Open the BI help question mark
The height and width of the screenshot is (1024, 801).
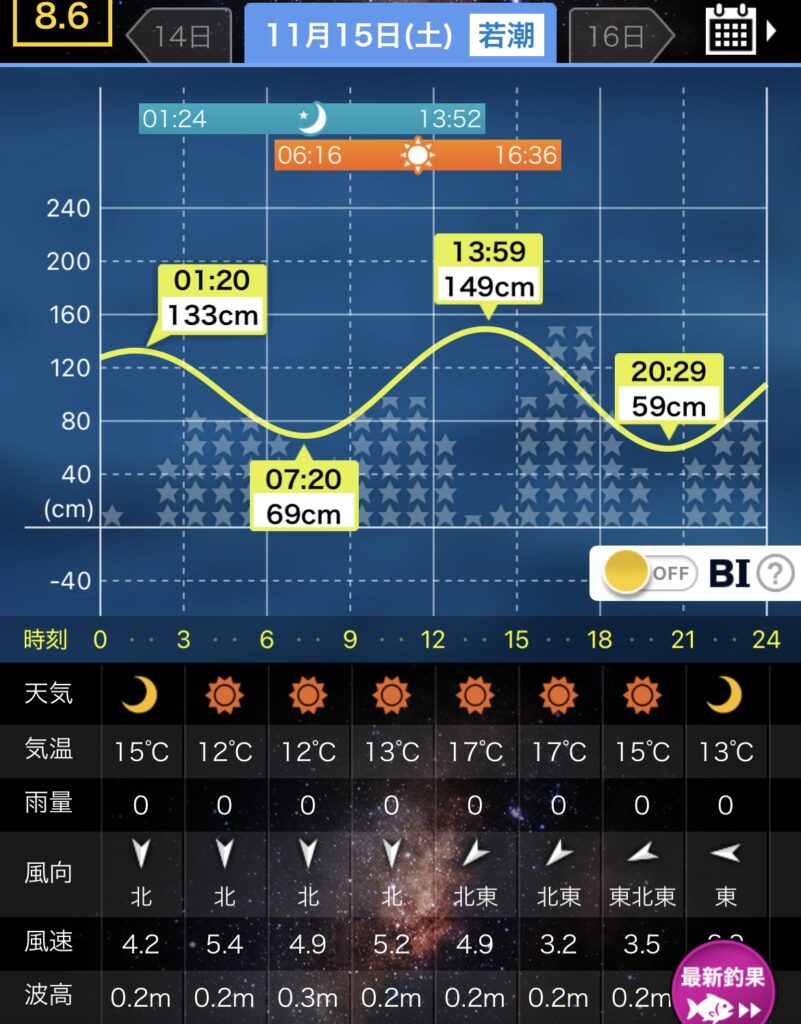pyautogui.click(x=775, y=574)
